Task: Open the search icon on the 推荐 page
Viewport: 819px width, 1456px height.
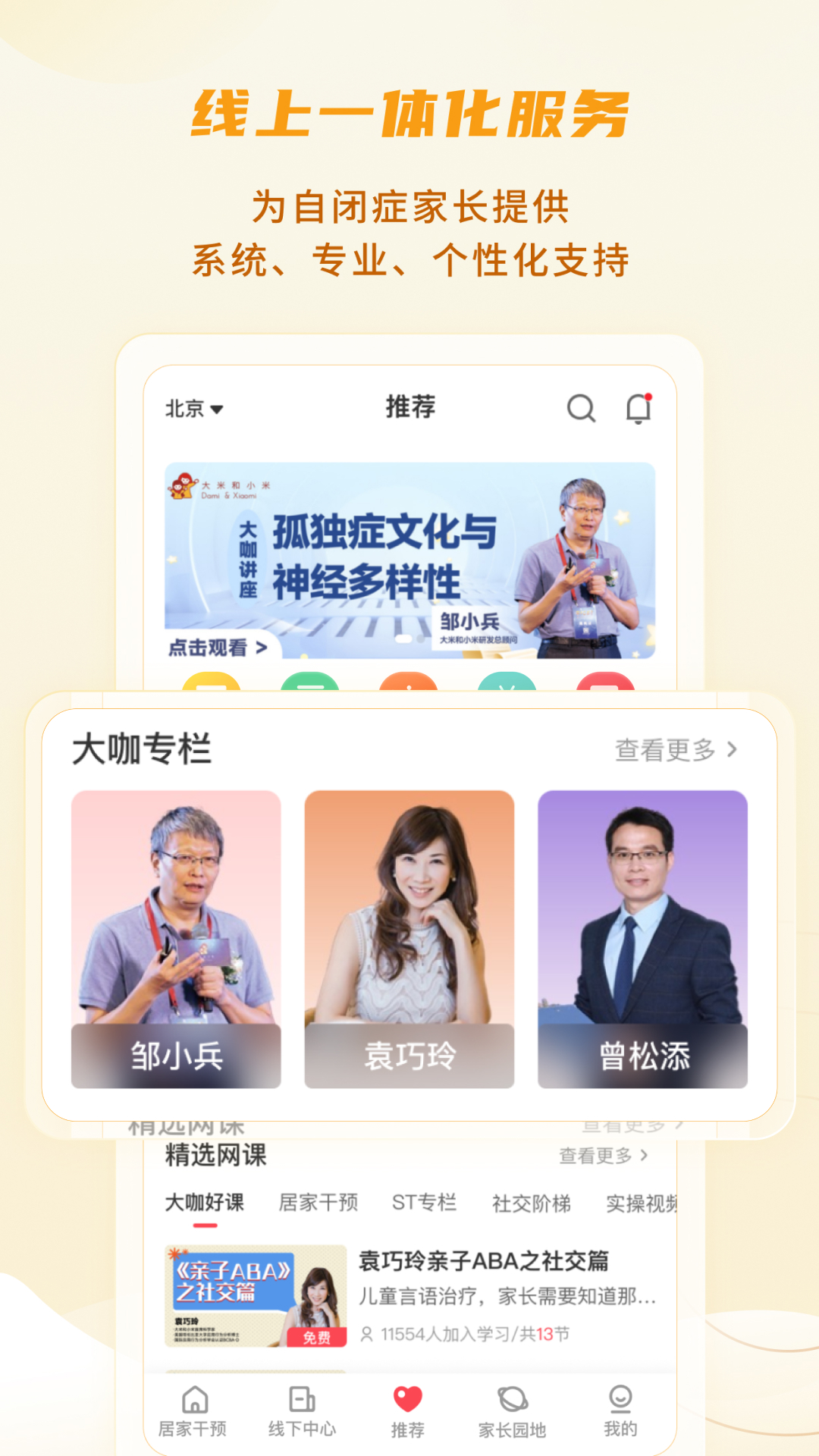Action: click(x=581, y=409)
